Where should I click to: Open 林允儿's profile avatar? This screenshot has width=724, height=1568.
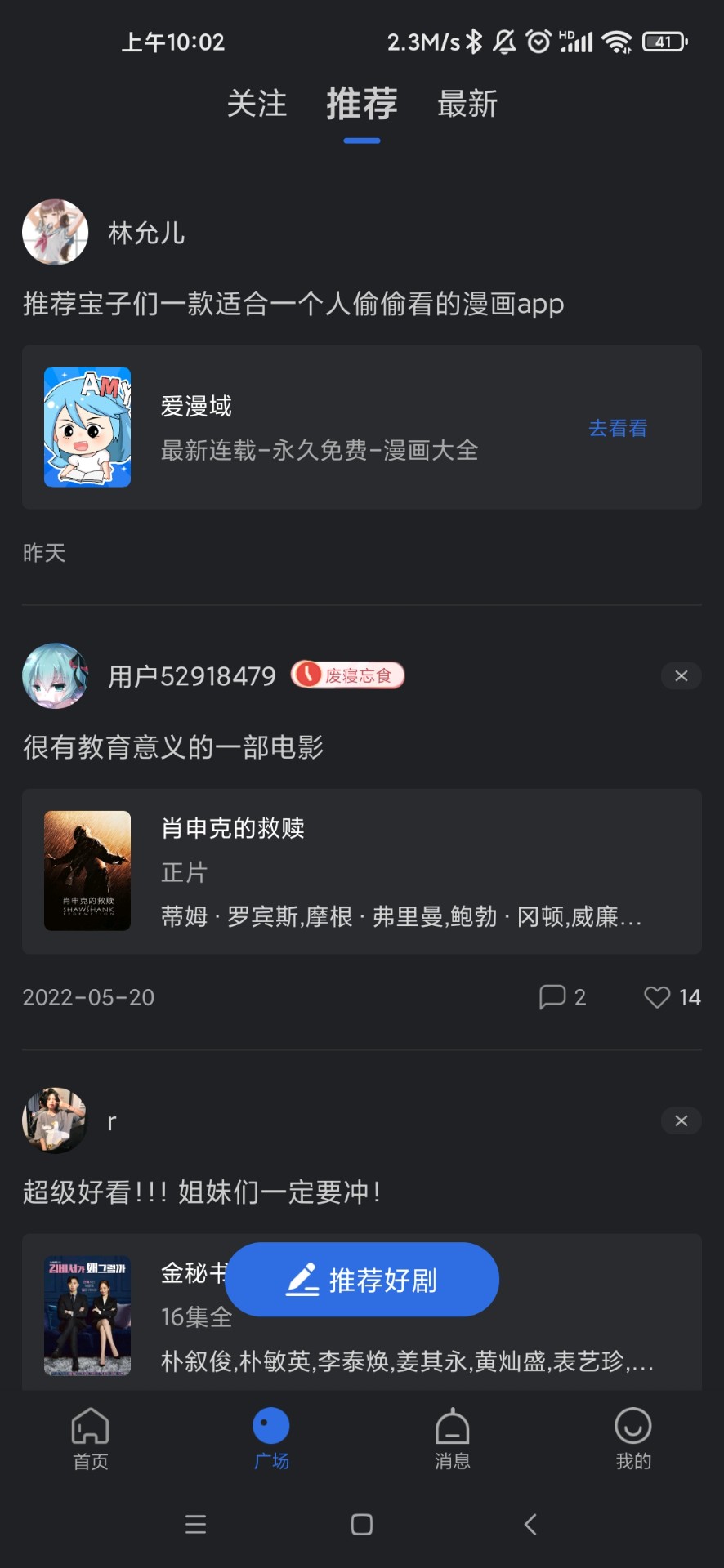tap(55, 232)
